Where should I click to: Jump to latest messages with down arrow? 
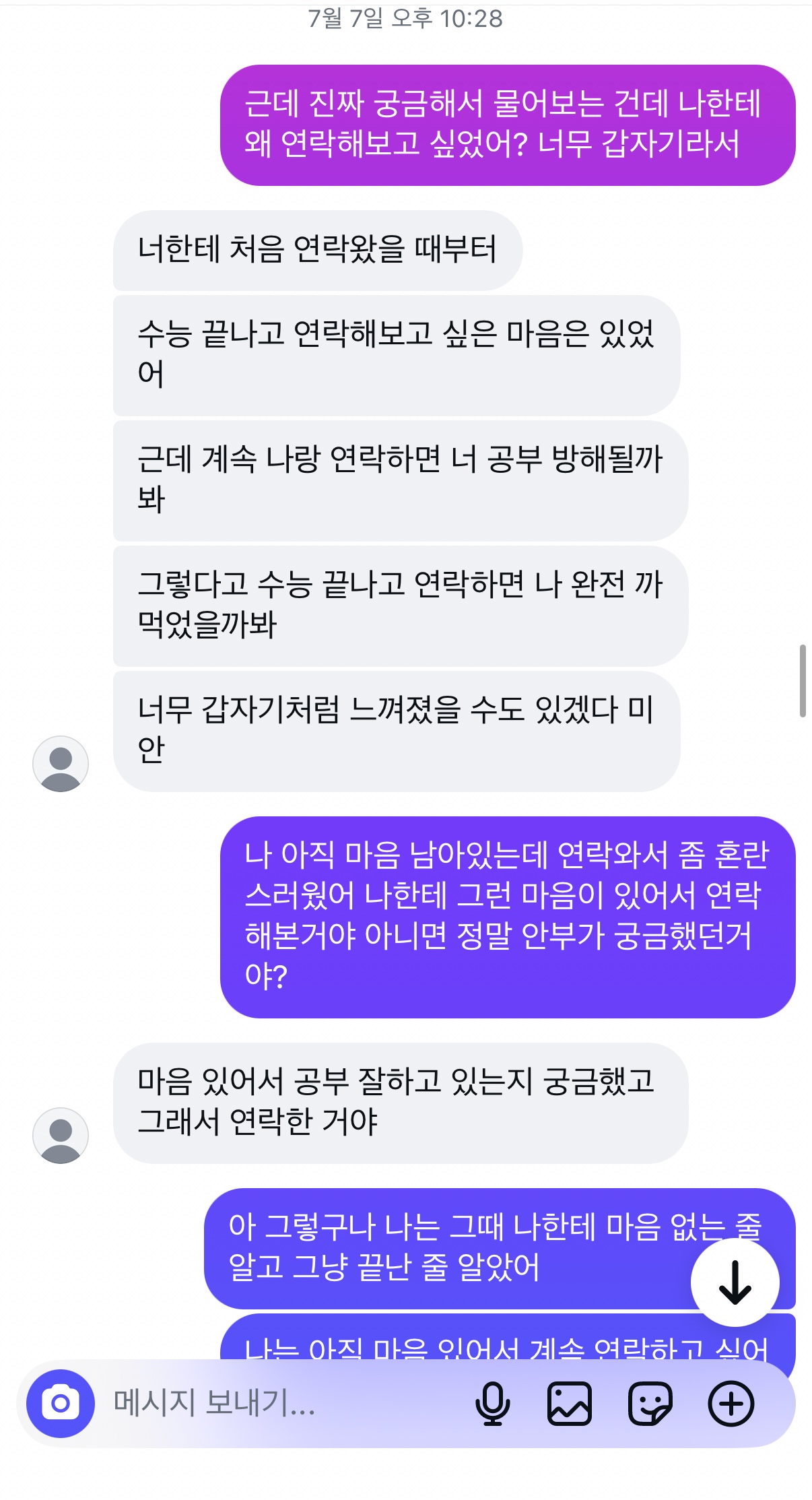click(735, 1282)
